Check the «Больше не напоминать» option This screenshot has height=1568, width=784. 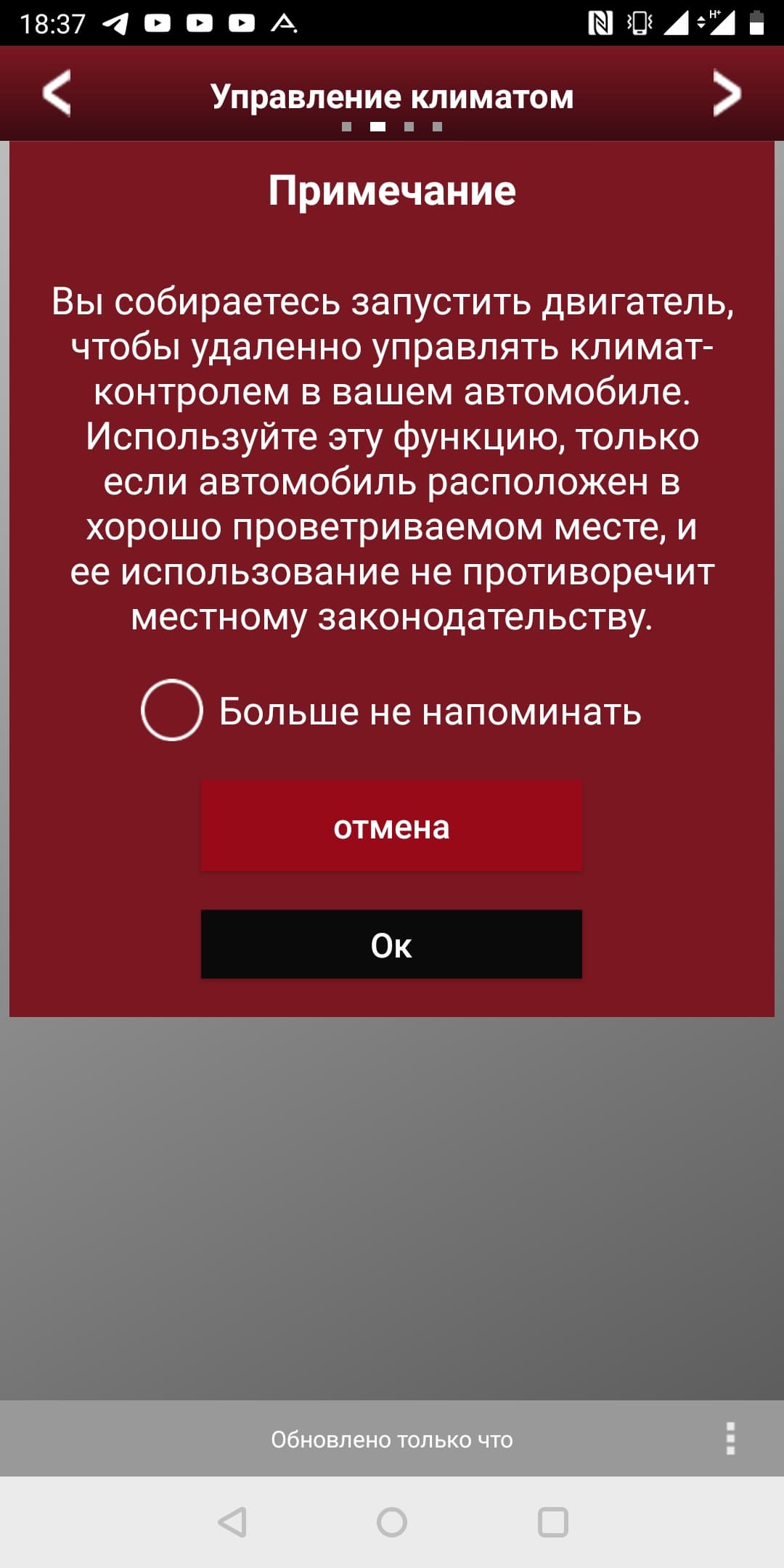point(172,710)
